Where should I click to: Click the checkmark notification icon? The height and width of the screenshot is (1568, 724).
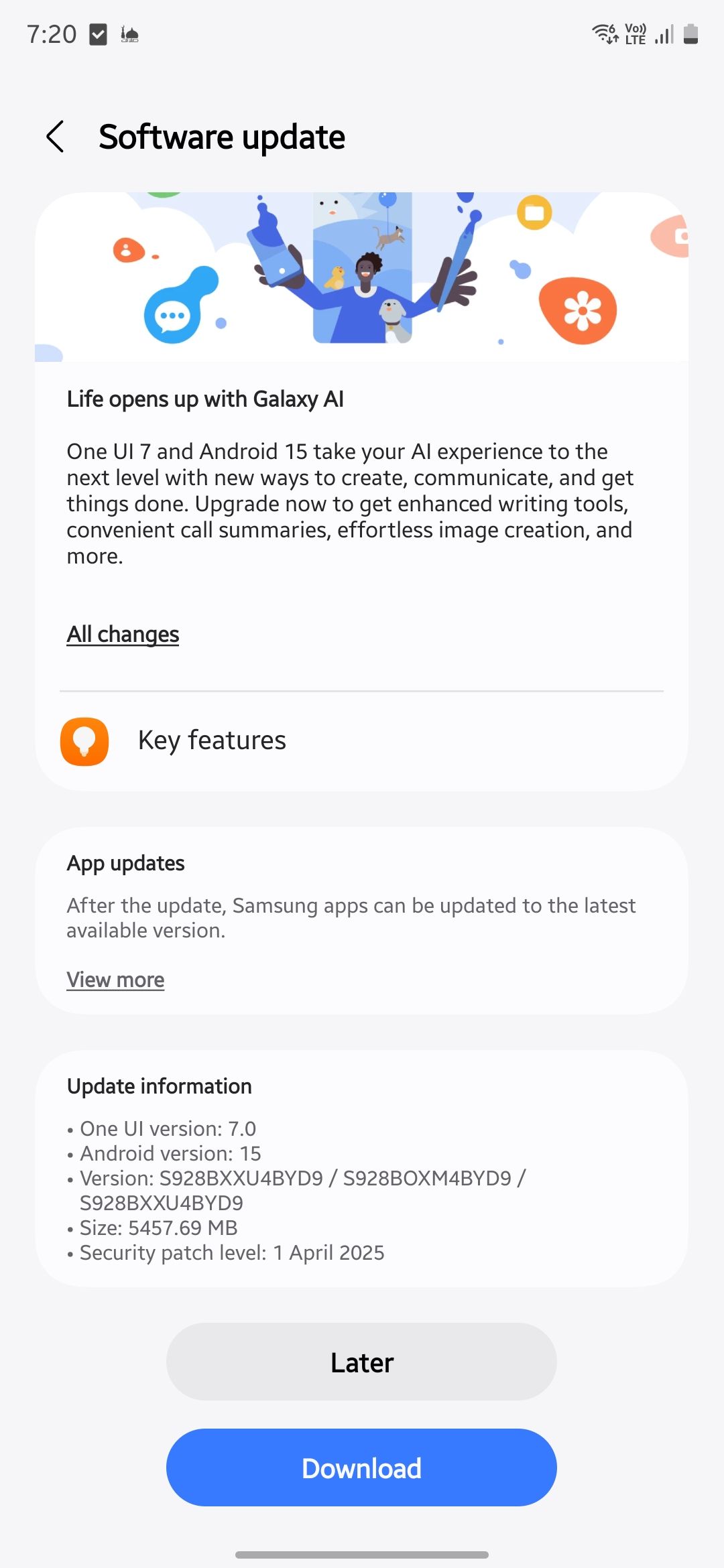pyautogui.click(x=98, y=35)
